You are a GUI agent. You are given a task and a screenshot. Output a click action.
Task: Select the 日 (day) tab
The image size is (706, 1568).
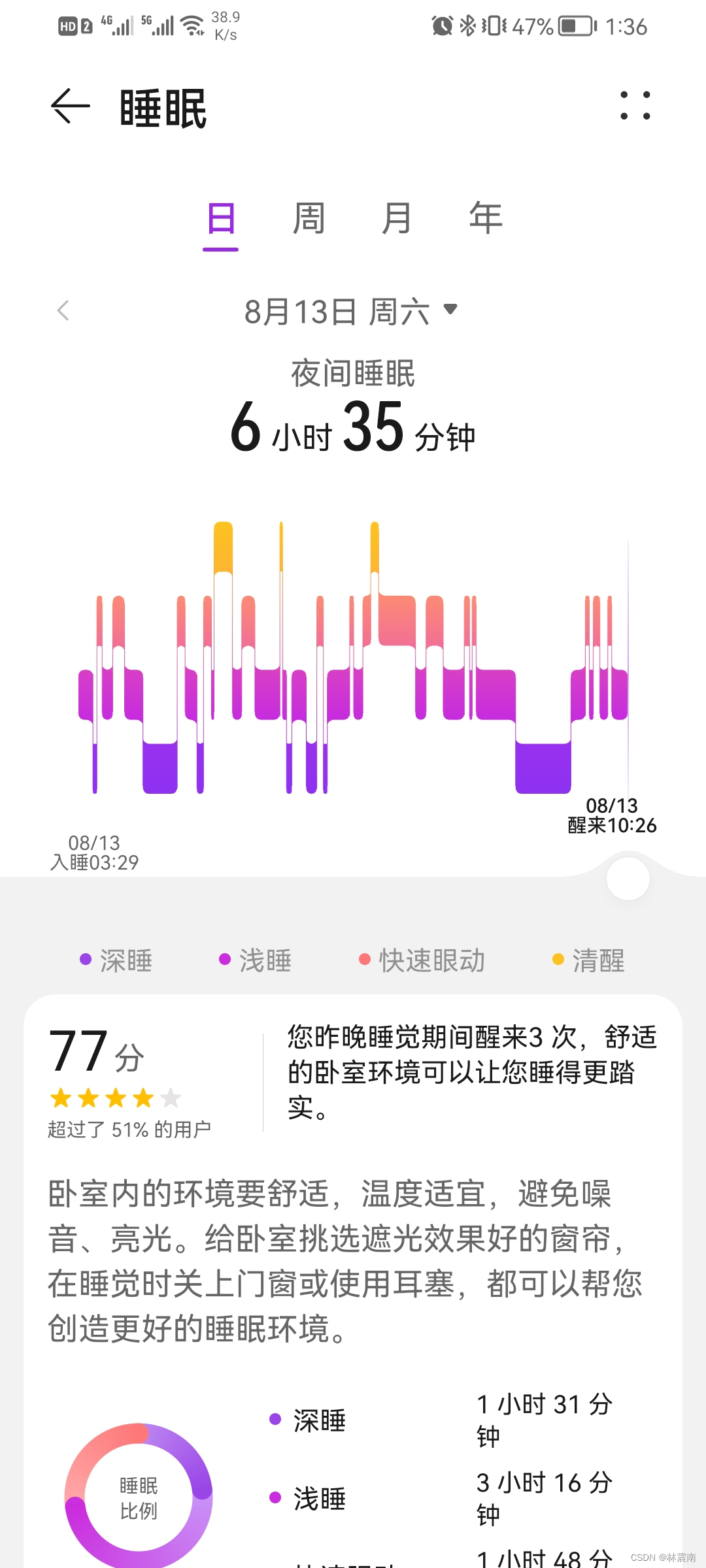click(x=221, y=219)
